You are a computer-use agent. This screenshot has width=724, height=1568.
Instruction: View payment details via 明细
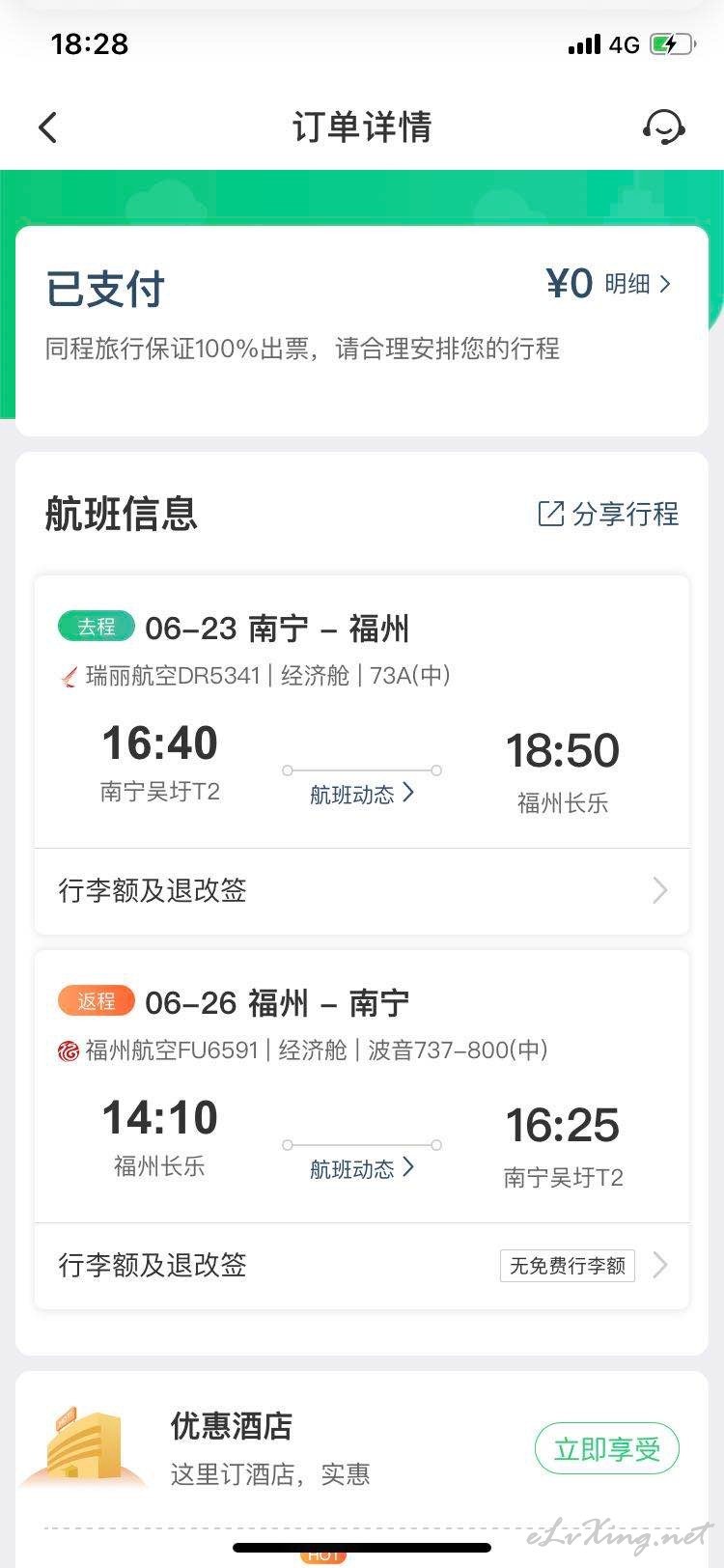tap(637, 284)
